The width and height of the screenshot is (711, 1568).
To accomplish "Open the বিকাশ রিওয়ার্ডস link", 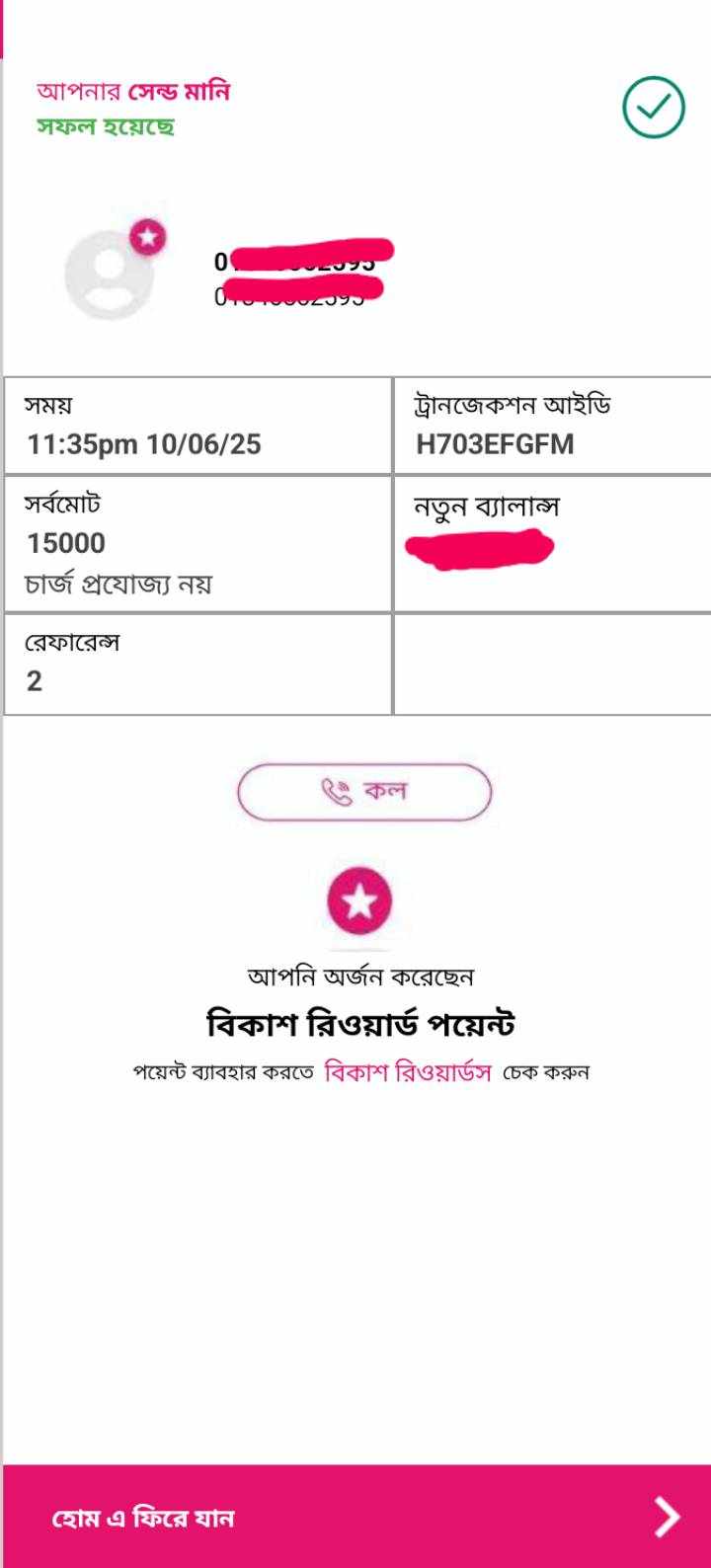I will 407,1072.
